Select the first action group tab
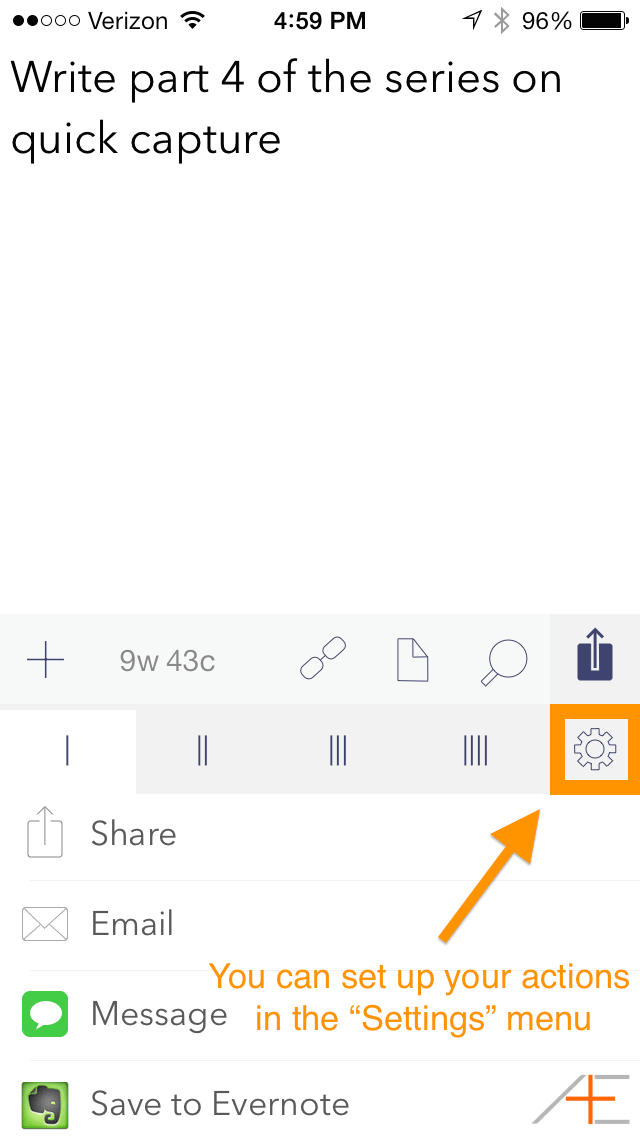 67,751
